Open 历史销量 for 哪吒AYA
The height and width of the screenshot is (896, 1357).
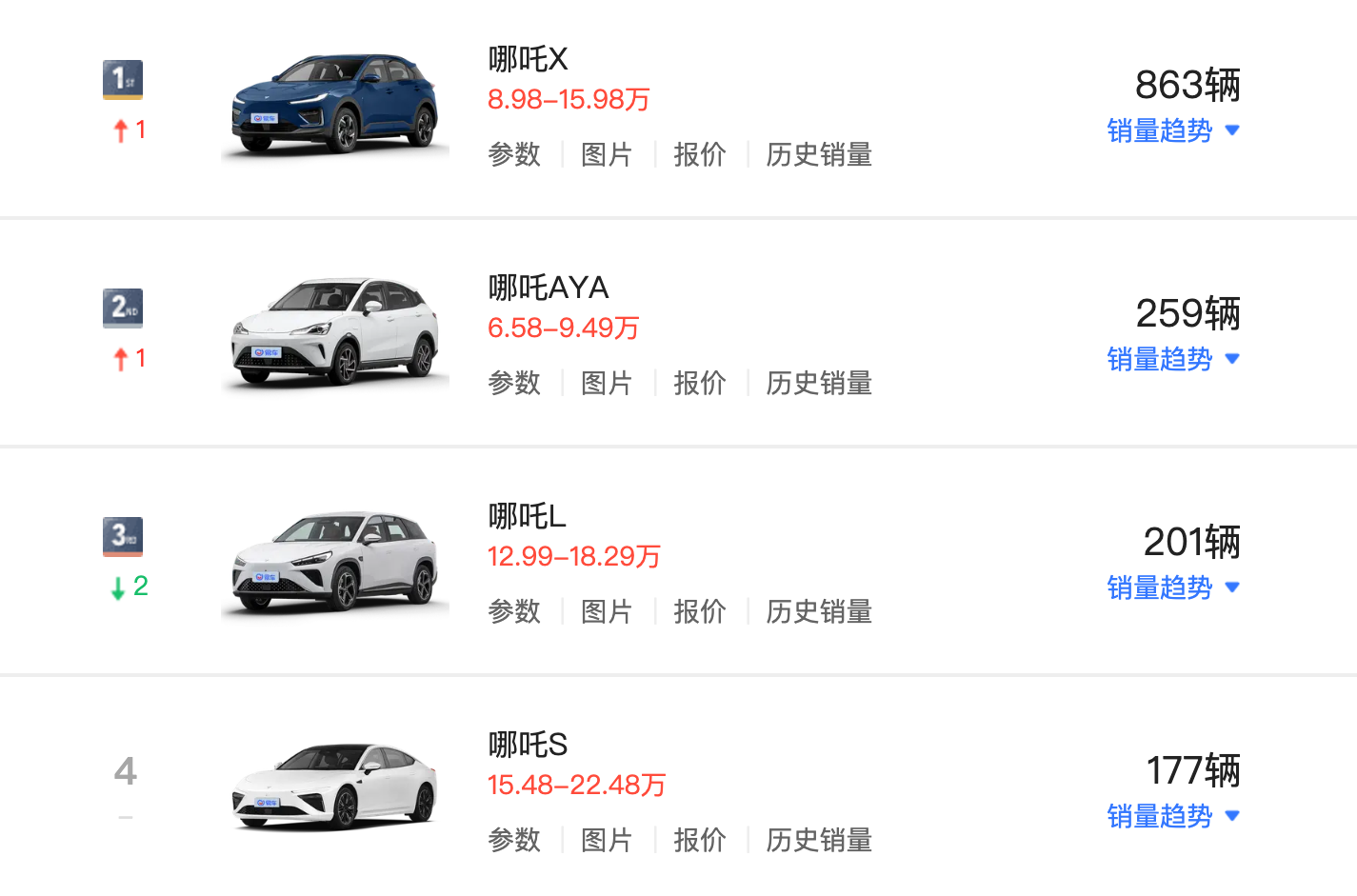tap(819, 383)
